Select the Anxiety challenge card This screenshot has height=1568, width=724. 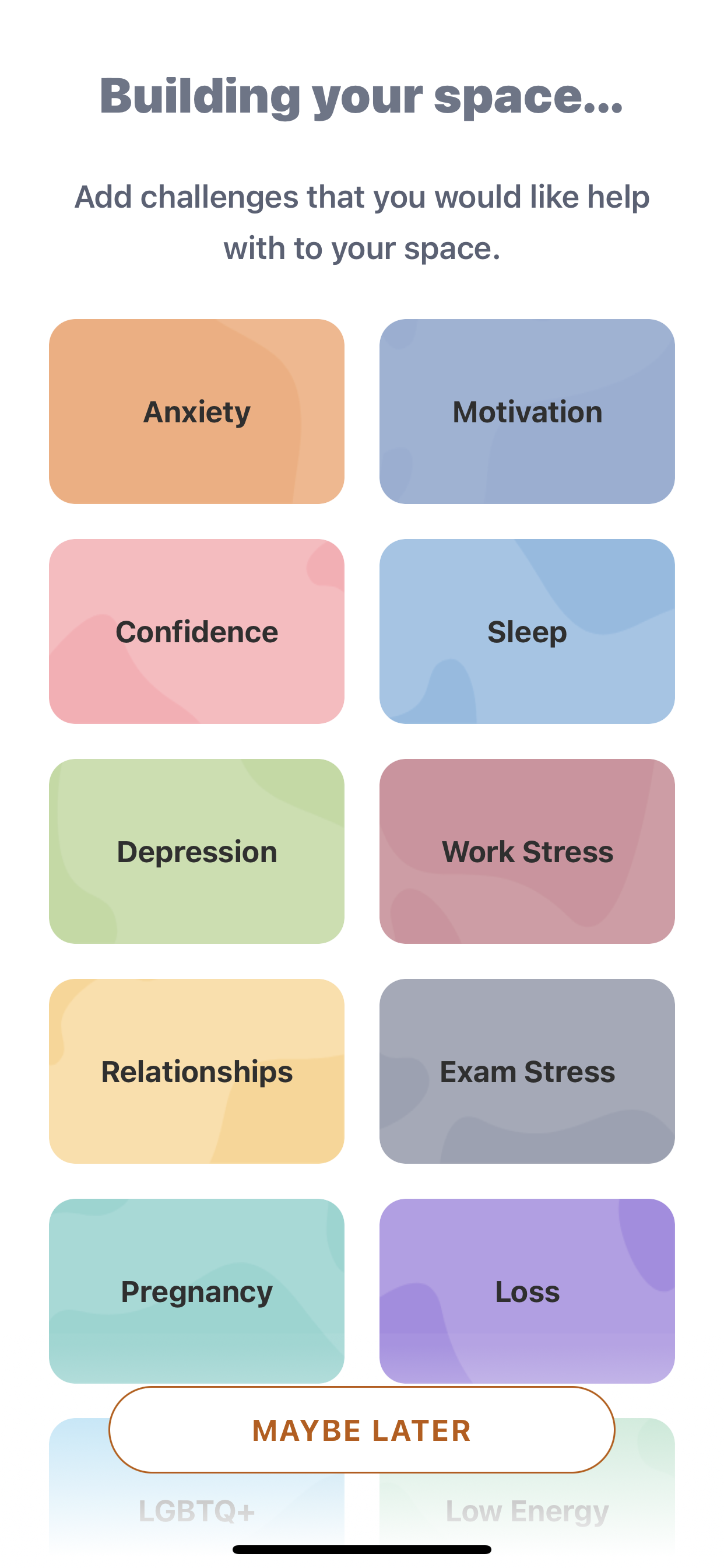point(196,411)
